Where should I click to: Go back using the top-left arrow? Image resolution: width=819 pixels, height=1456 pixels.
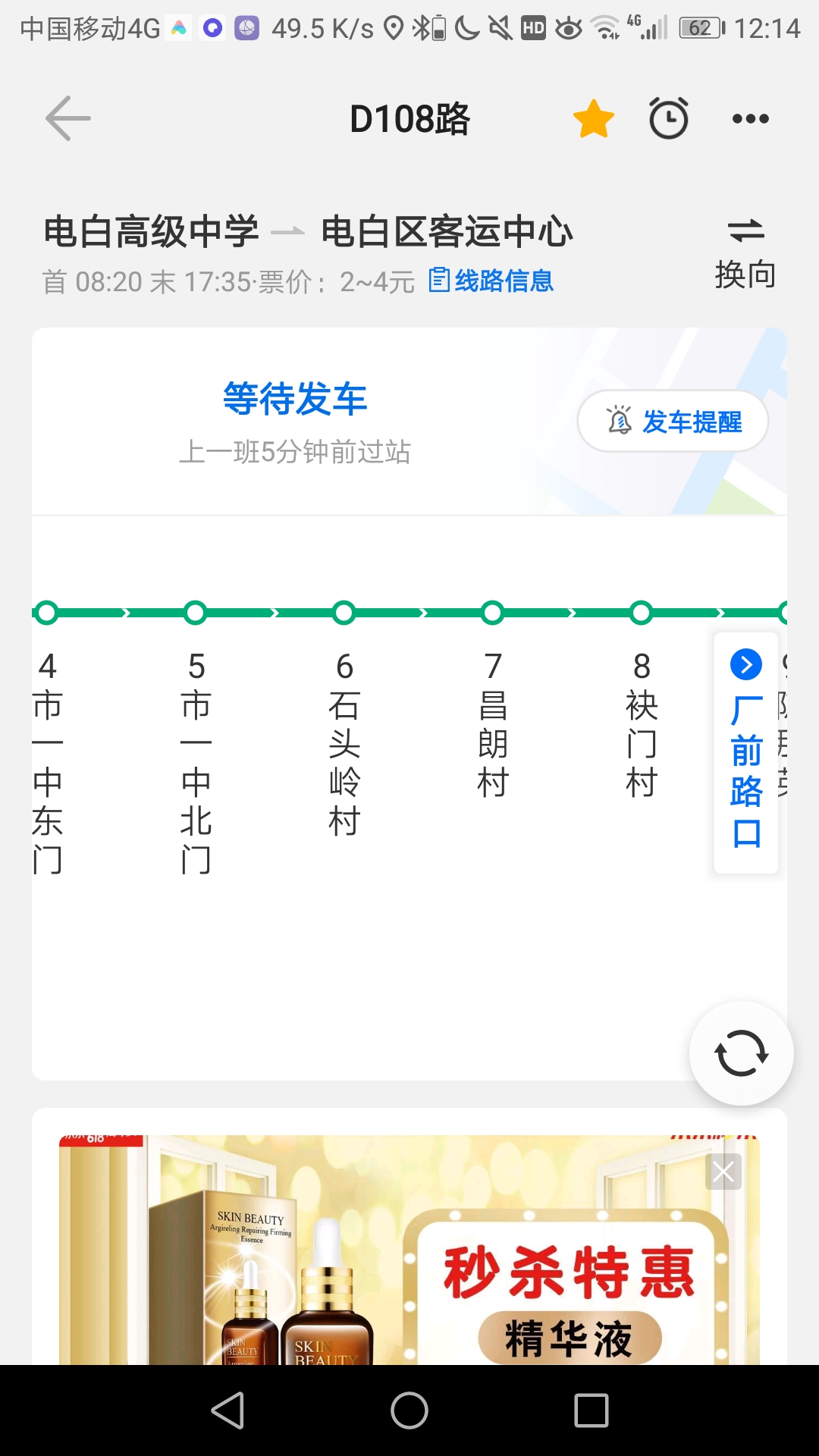pos(67,118)
